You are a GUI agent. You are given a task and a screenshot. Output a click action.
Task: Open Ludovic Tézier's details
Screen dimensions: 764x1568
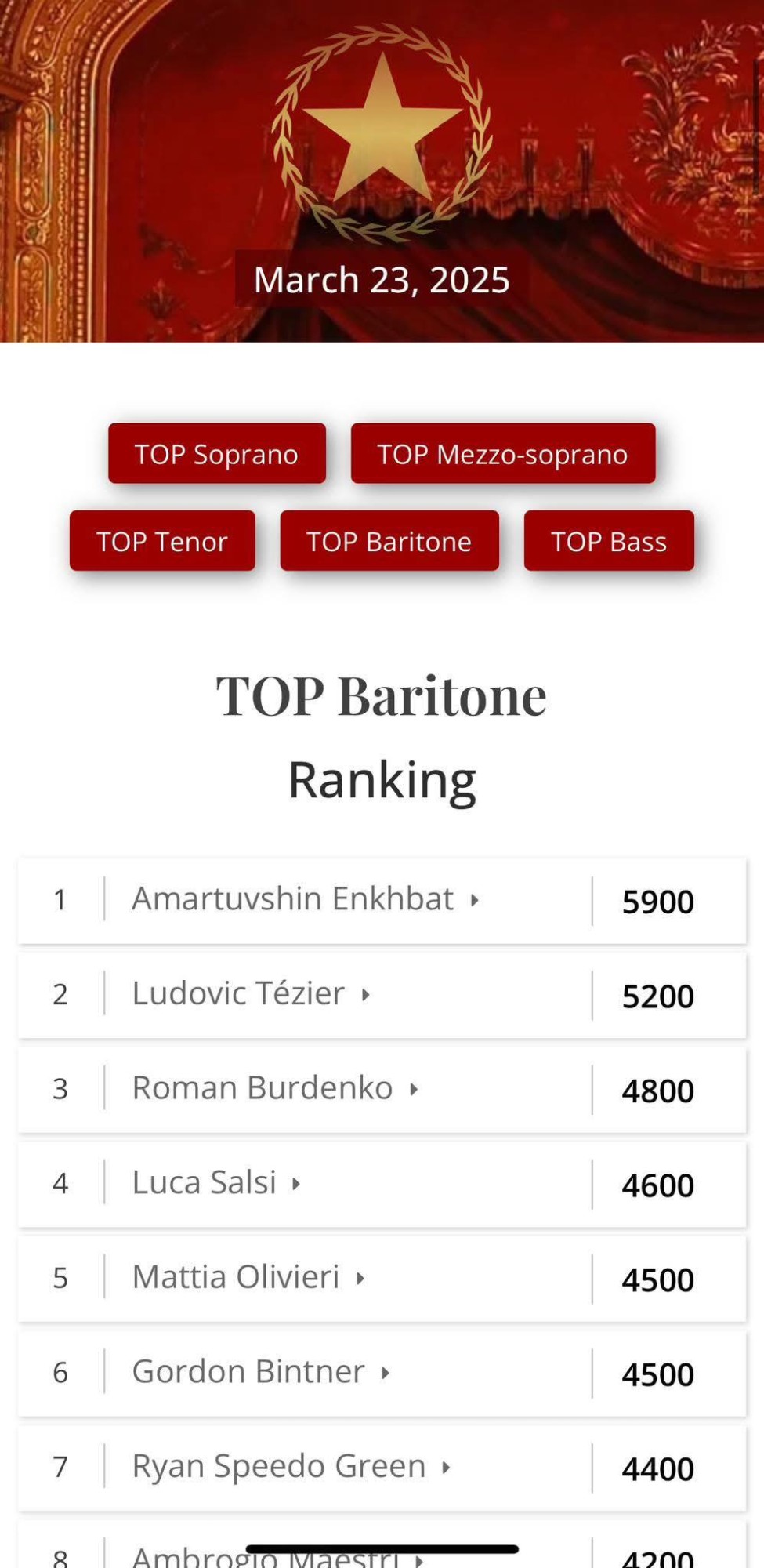(250, 994)
